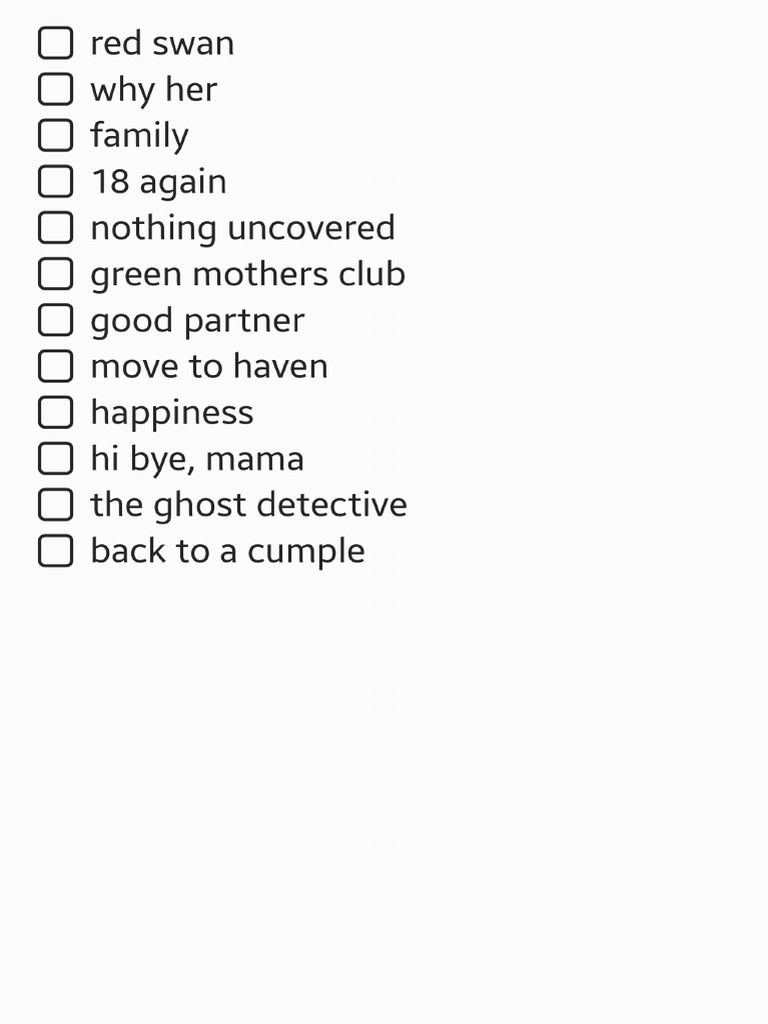
Task: Tick nothing uncovered on the list
Action: 55,228
